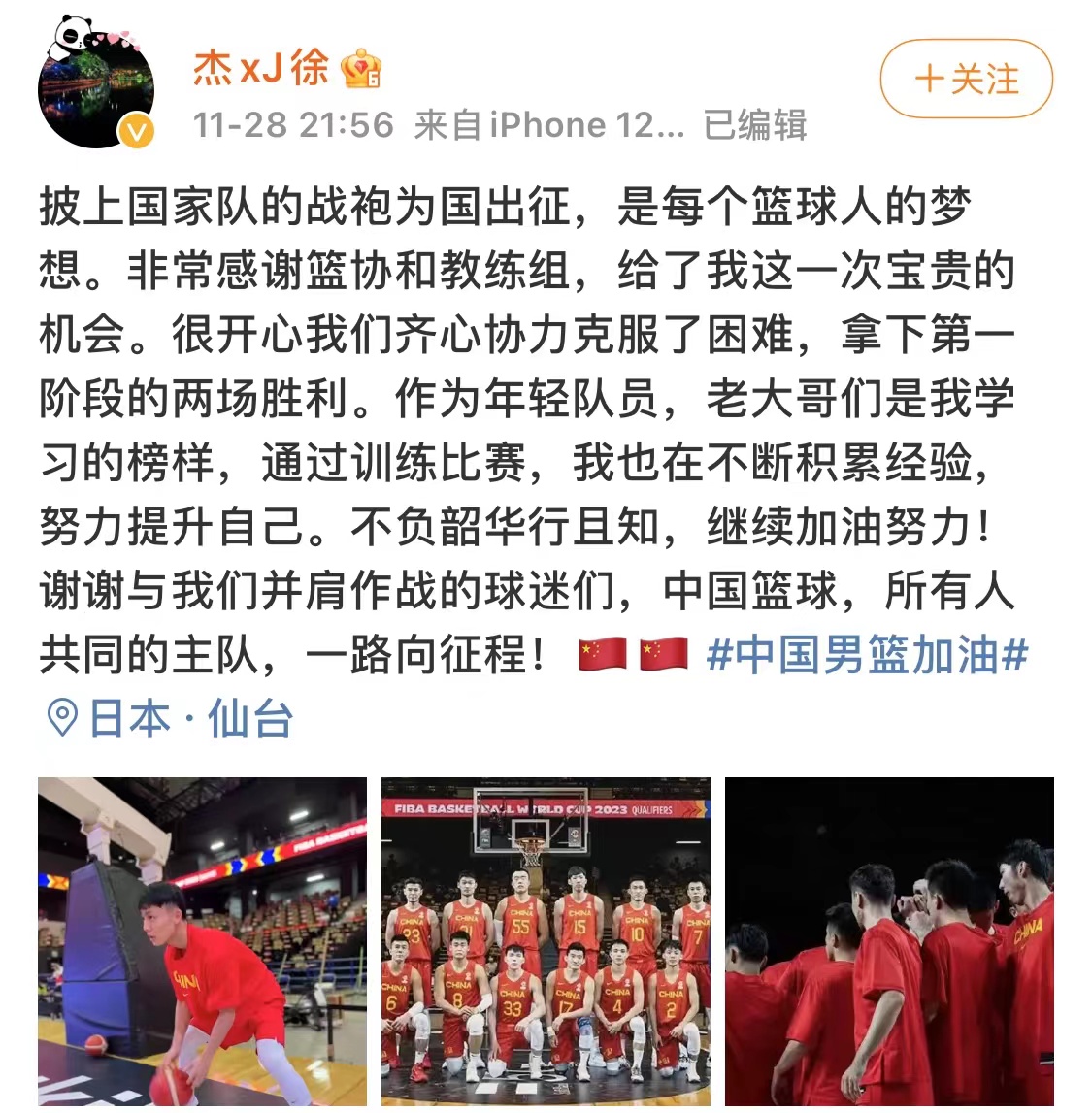This screenshot has width=1092, height=1113.
Task: Open the username 杰xJ徐
Action: [260, 68]
